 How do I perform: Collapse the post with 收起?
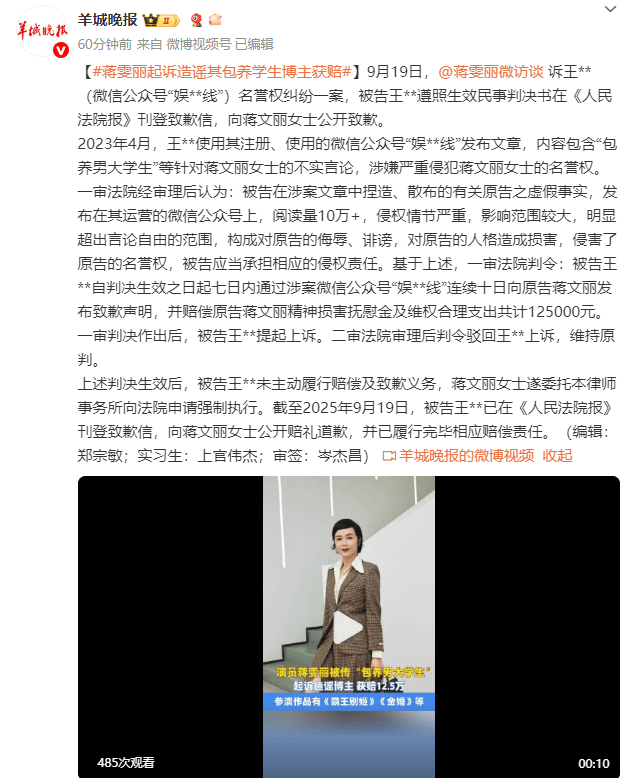pyautogui.click(x=557, y=456)
